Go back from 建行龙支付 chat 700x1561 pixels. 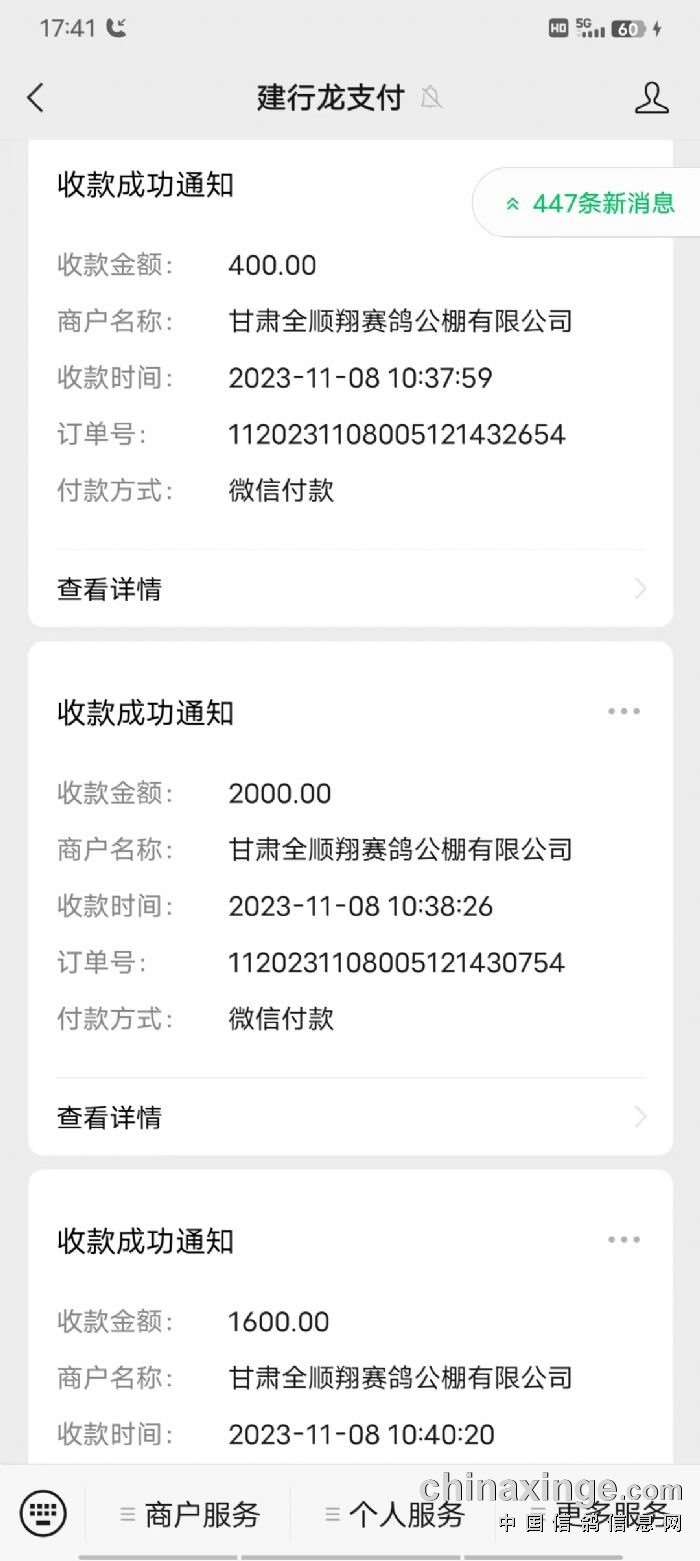(36, 98)
